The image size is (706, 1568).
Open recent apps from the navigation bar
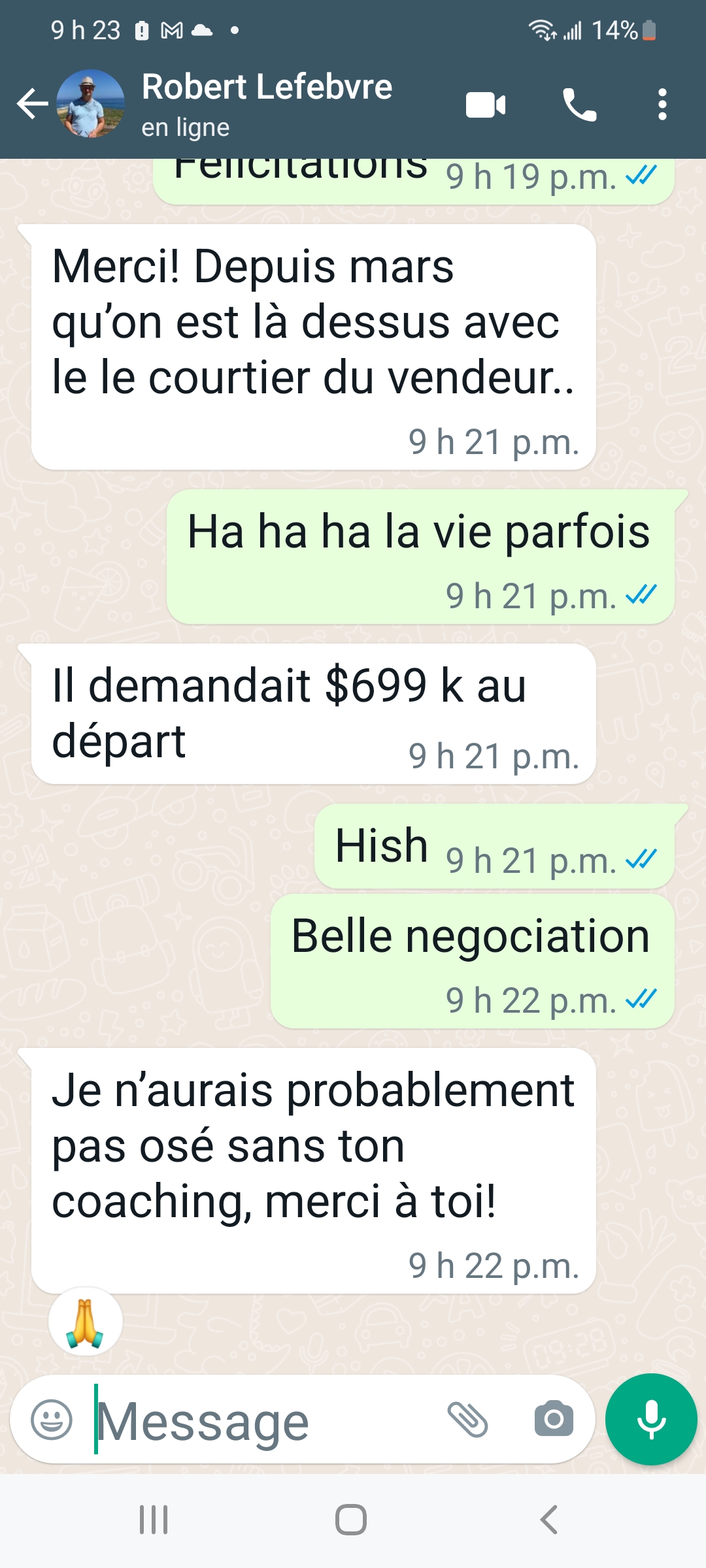point(154,1520)
